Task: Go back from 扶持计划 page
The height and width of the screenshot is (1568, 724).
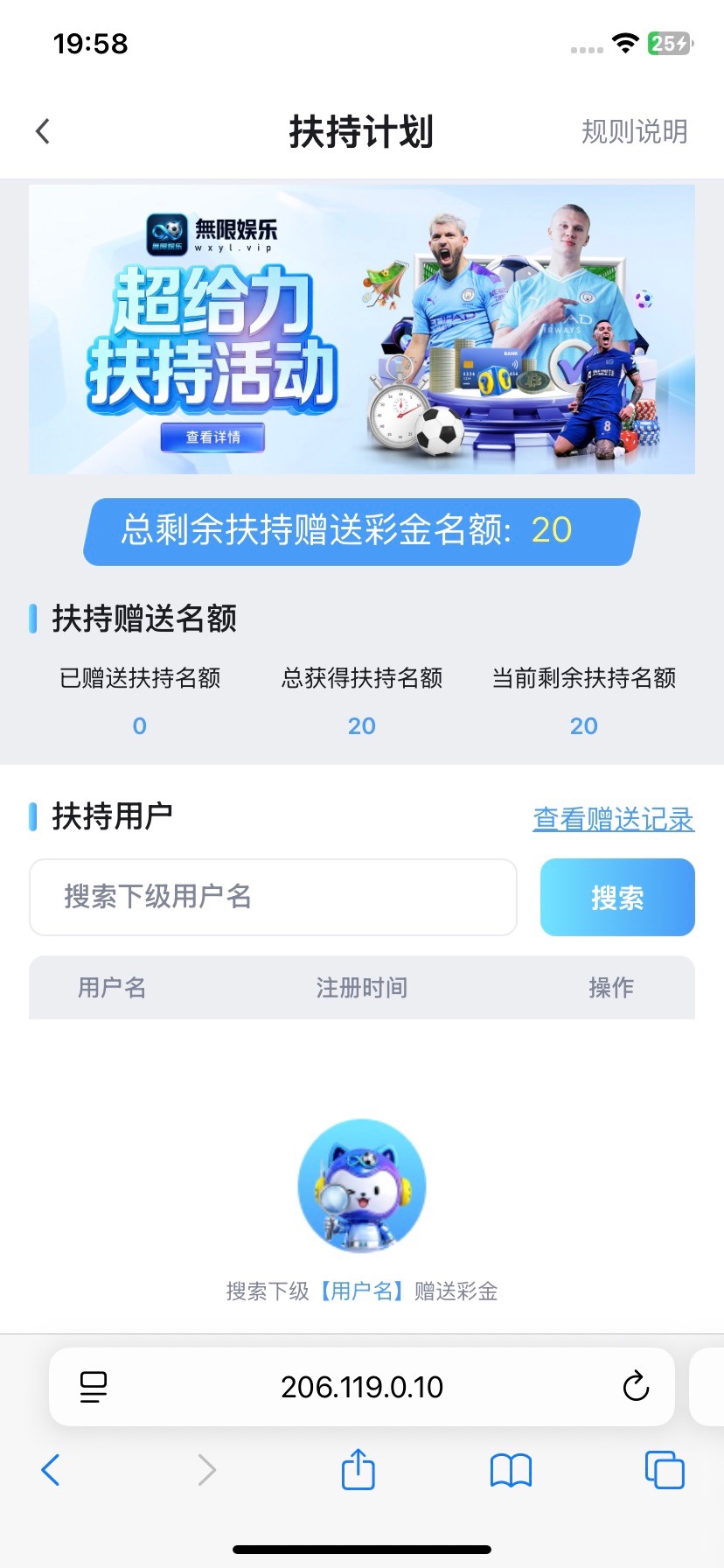Action: (x=43, y=131)
